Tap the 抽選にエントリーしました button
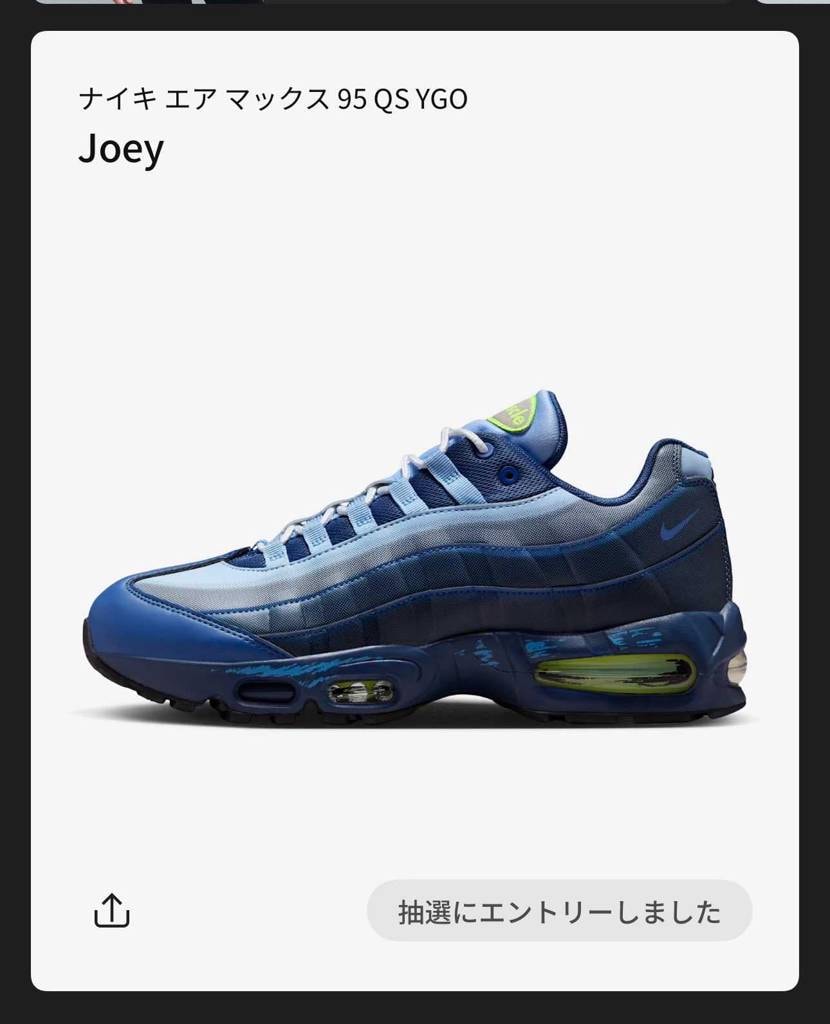 point(559,911)
